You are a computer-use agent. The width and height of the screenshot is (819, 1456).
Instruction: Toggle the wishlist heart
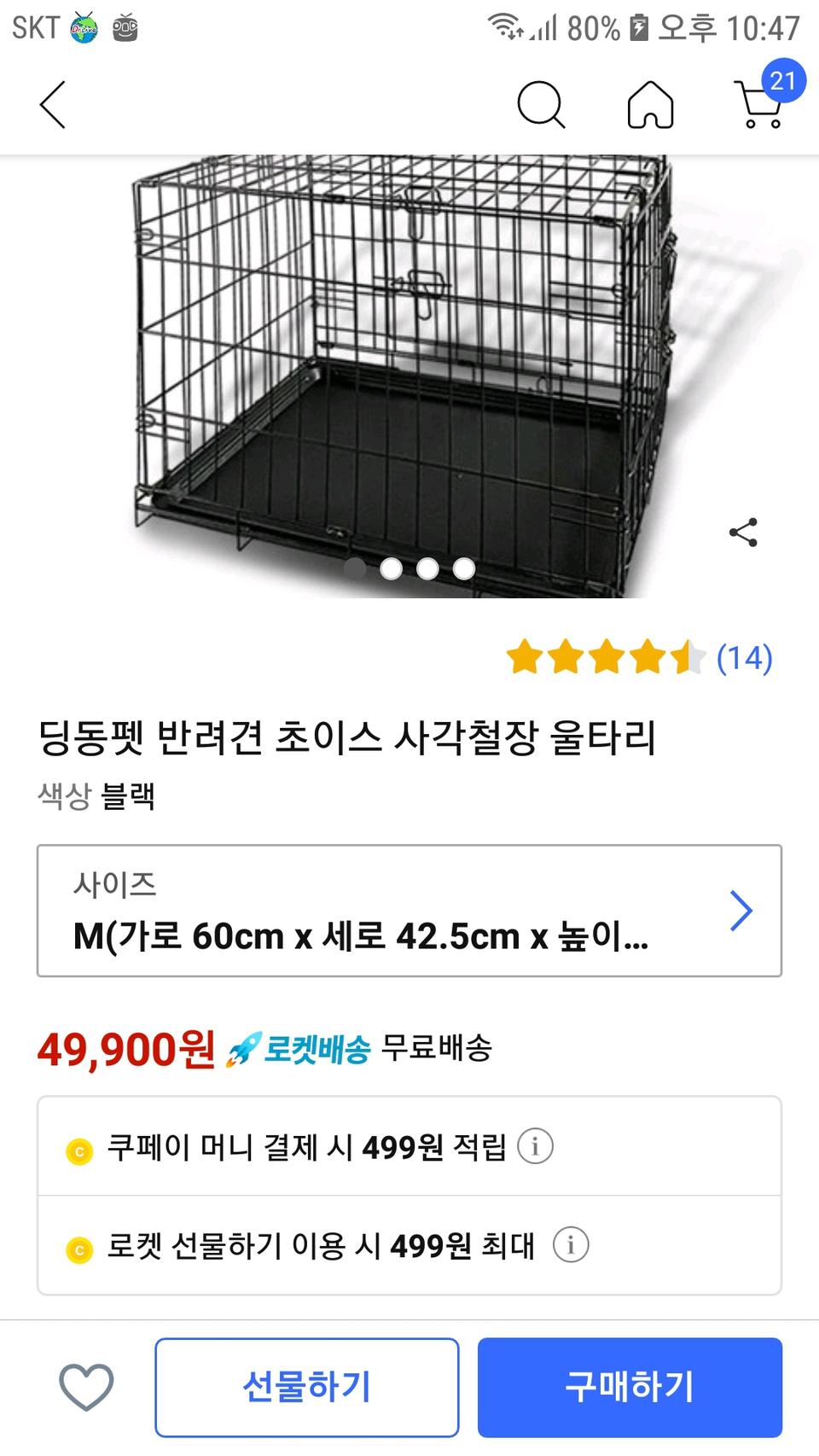(84, 1385)
